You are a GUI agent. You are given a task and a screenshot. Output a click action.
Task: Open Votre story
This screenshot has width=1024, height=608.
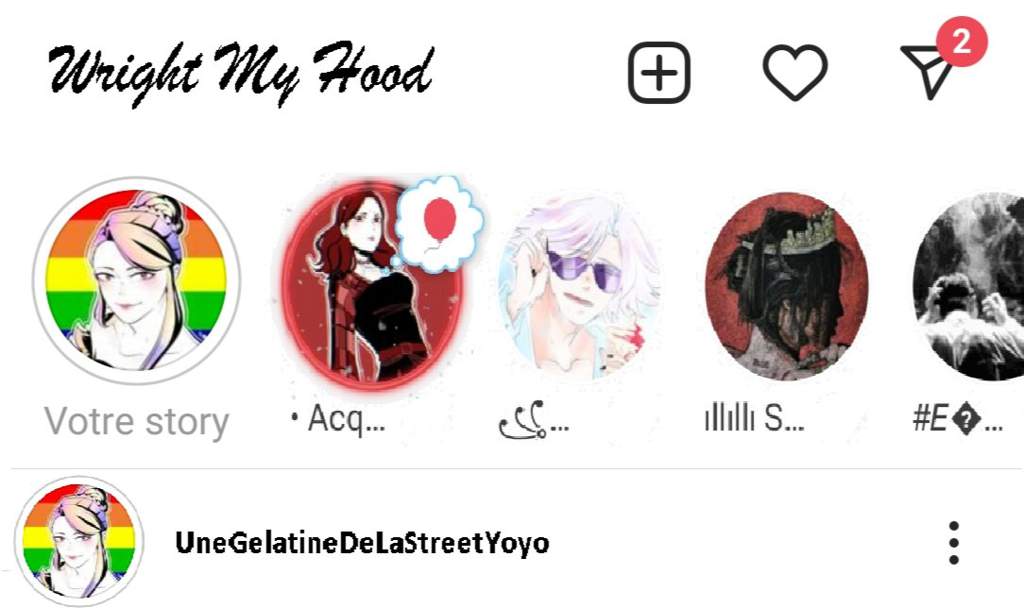pyautogui.click(x=136, y=282)
